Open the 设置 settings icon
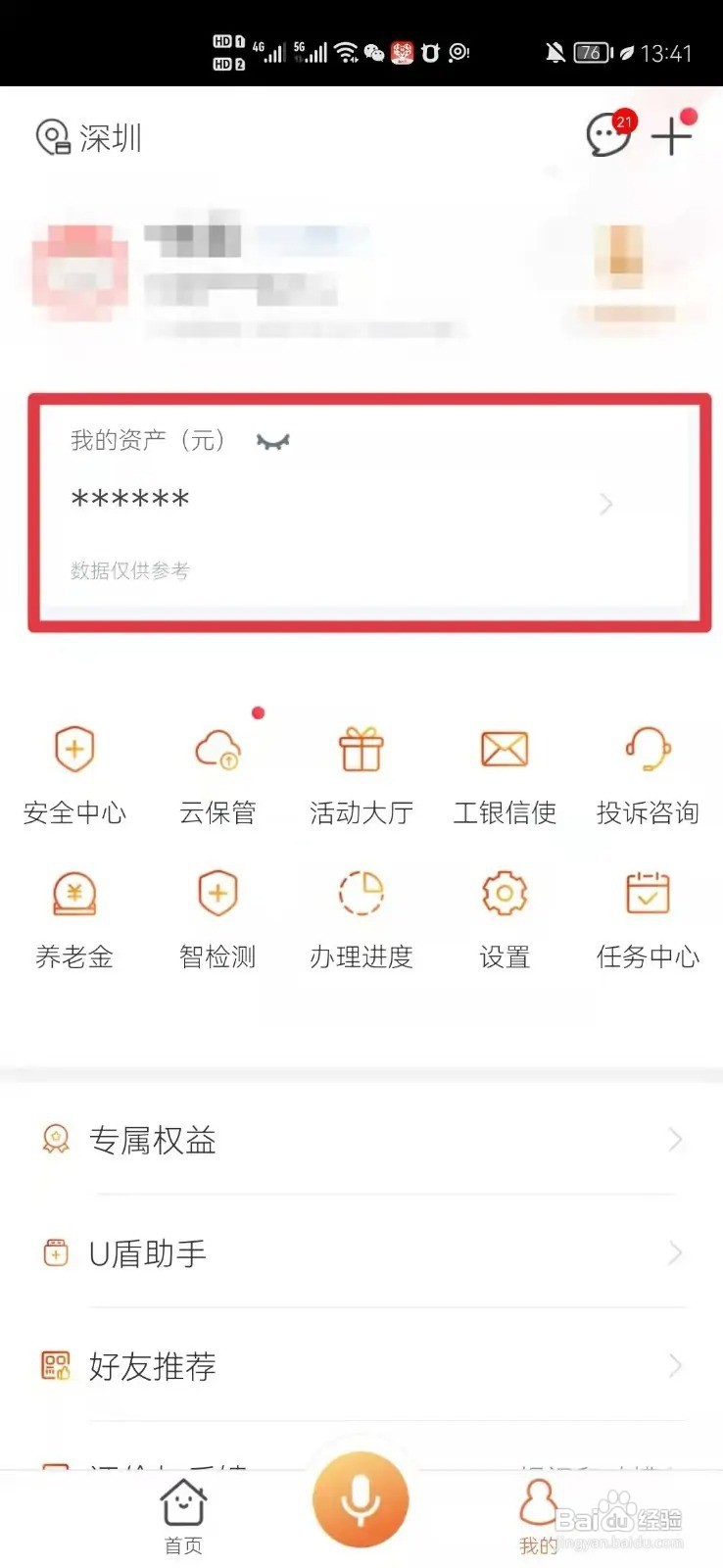 [x=504, y=893]
